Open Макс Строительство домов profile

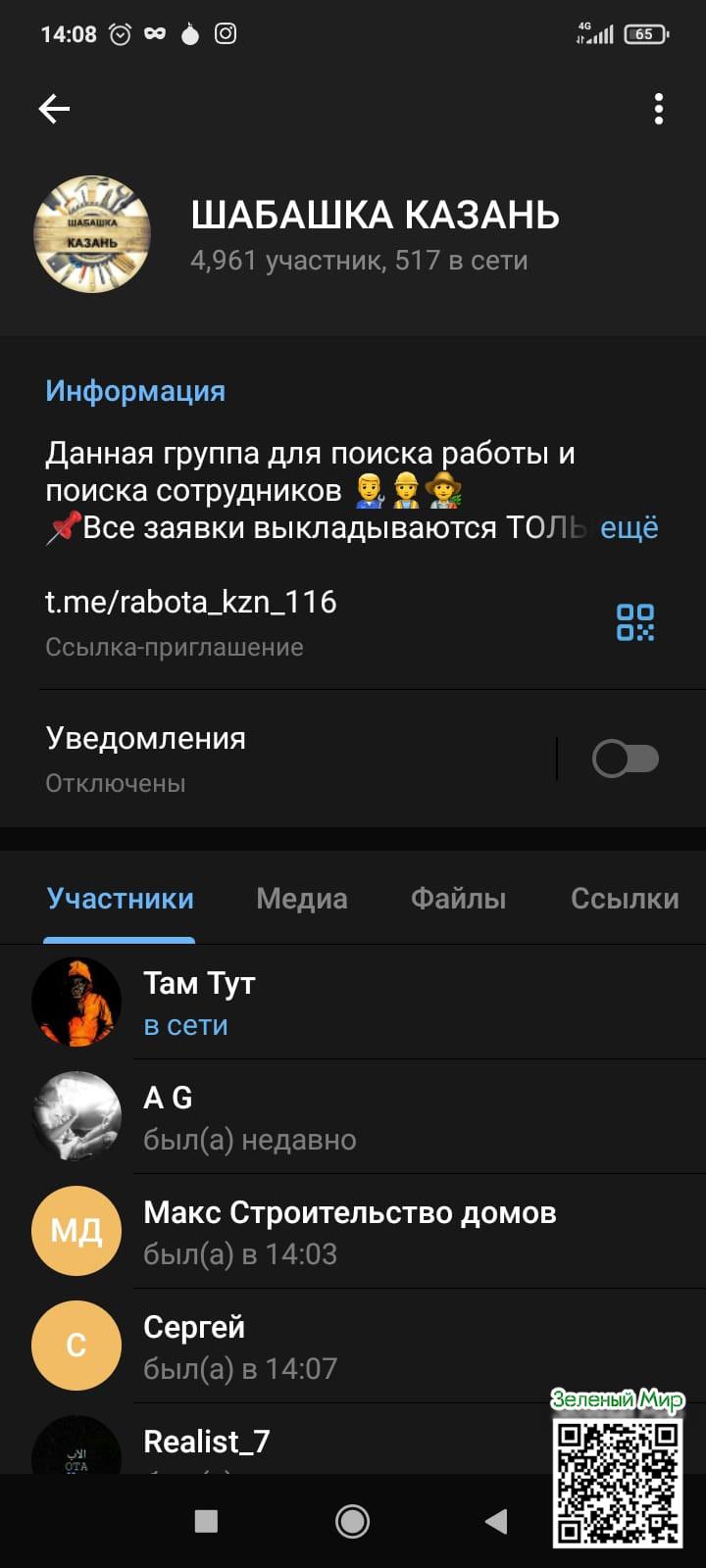[x=349, y=1231]
